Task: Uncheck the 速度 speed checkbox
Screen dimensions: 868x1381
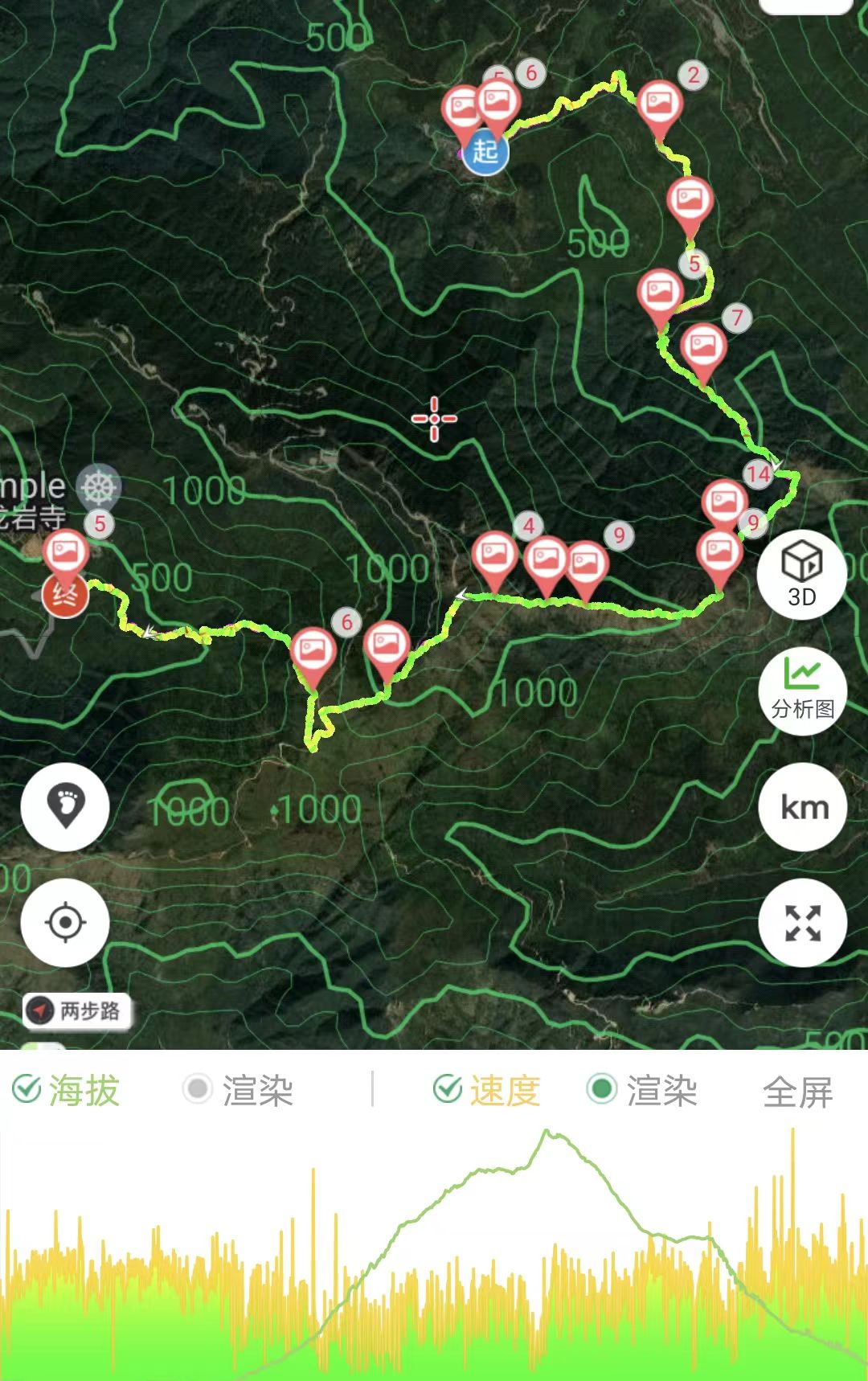Action: pos(447,1090)
